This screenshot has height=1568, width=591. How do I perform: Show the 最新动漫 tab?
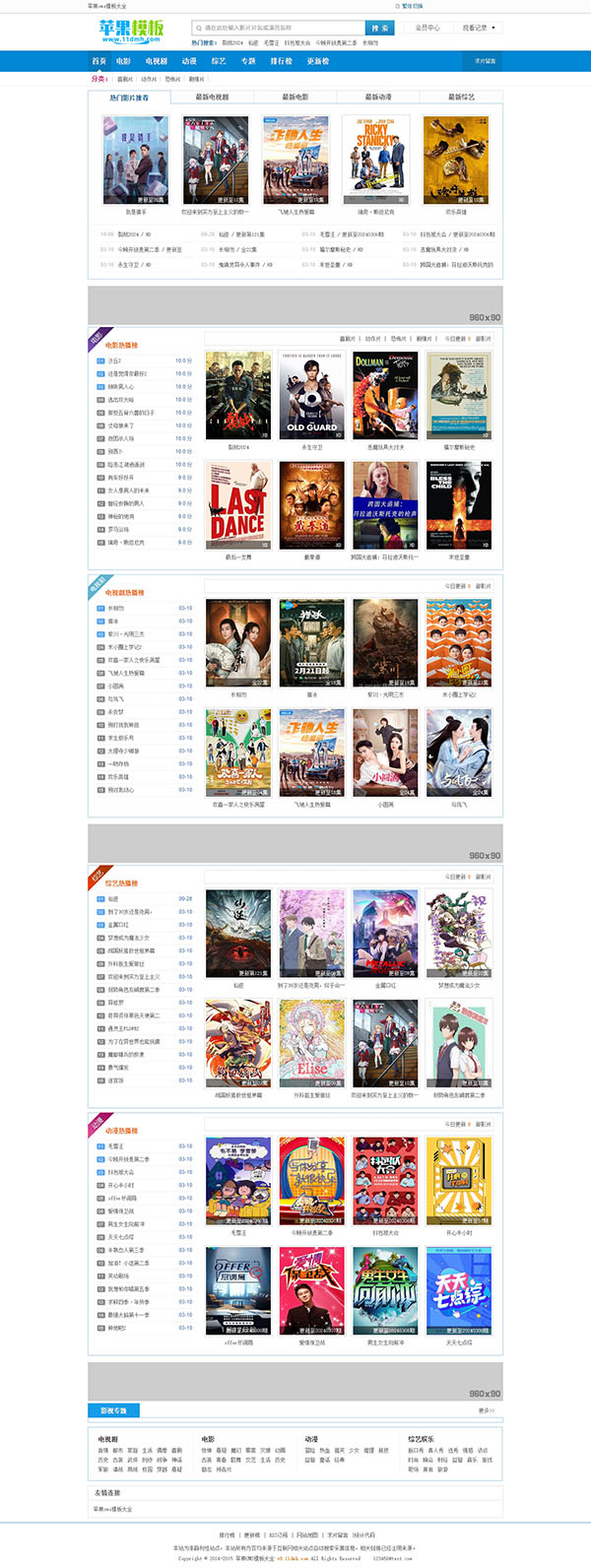pyautogui.click(x=378, y=98)
